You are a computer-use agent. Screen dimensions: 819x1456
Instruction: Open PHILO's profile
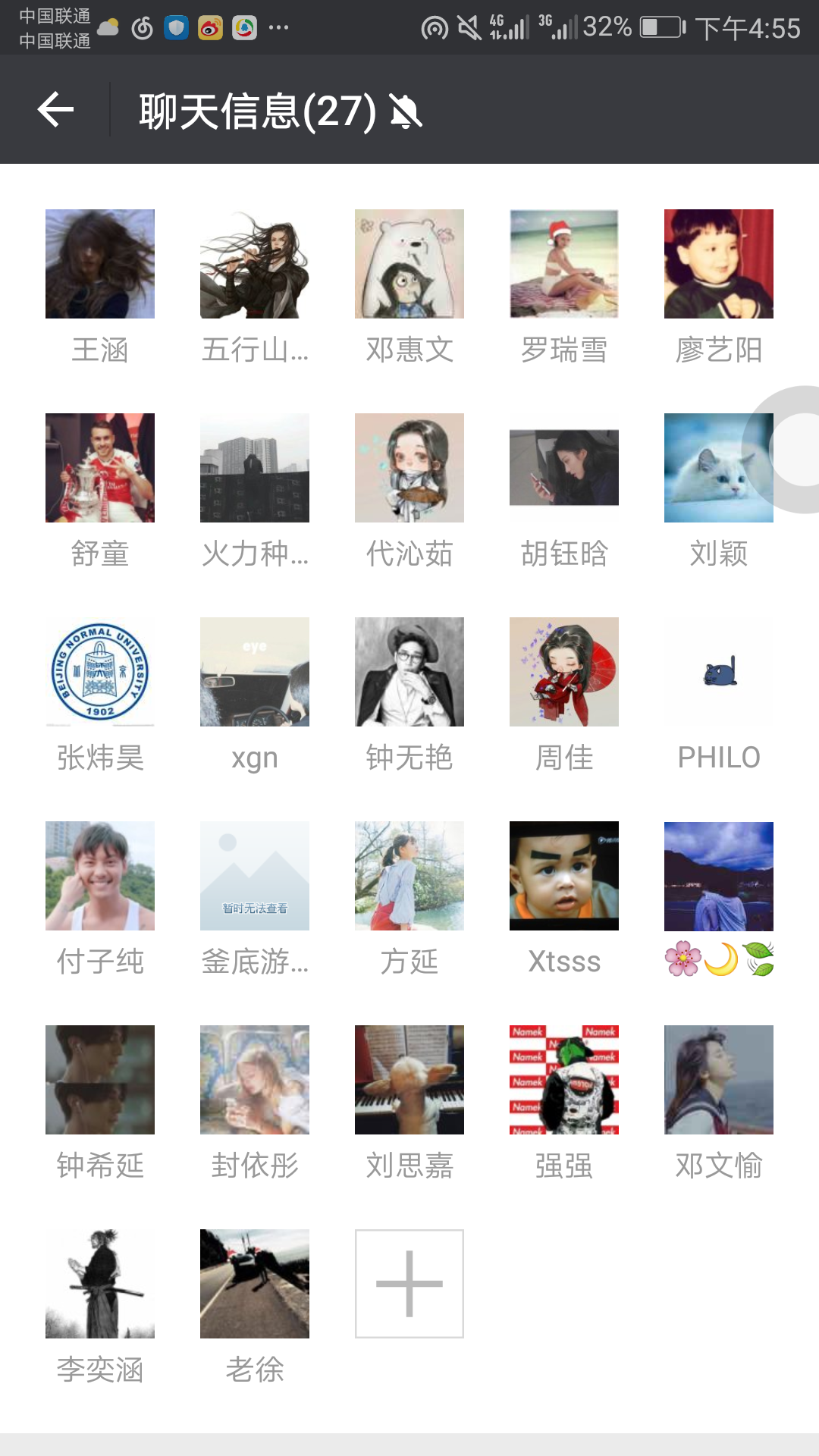pyautogui.click(x=719, y=672)
